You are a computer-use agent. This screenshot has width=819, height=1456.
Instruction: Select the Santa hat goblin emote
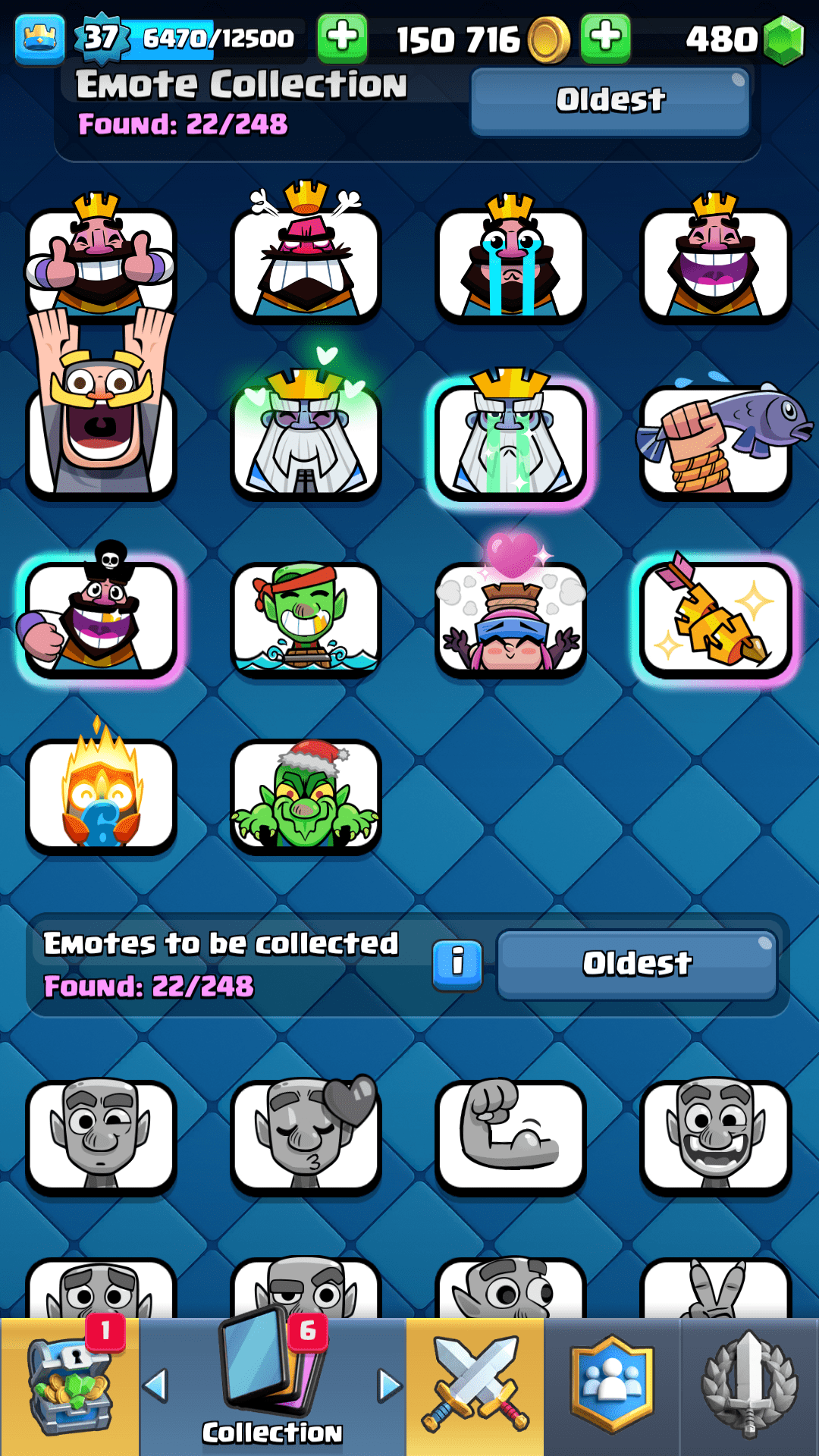click(306, 796)
